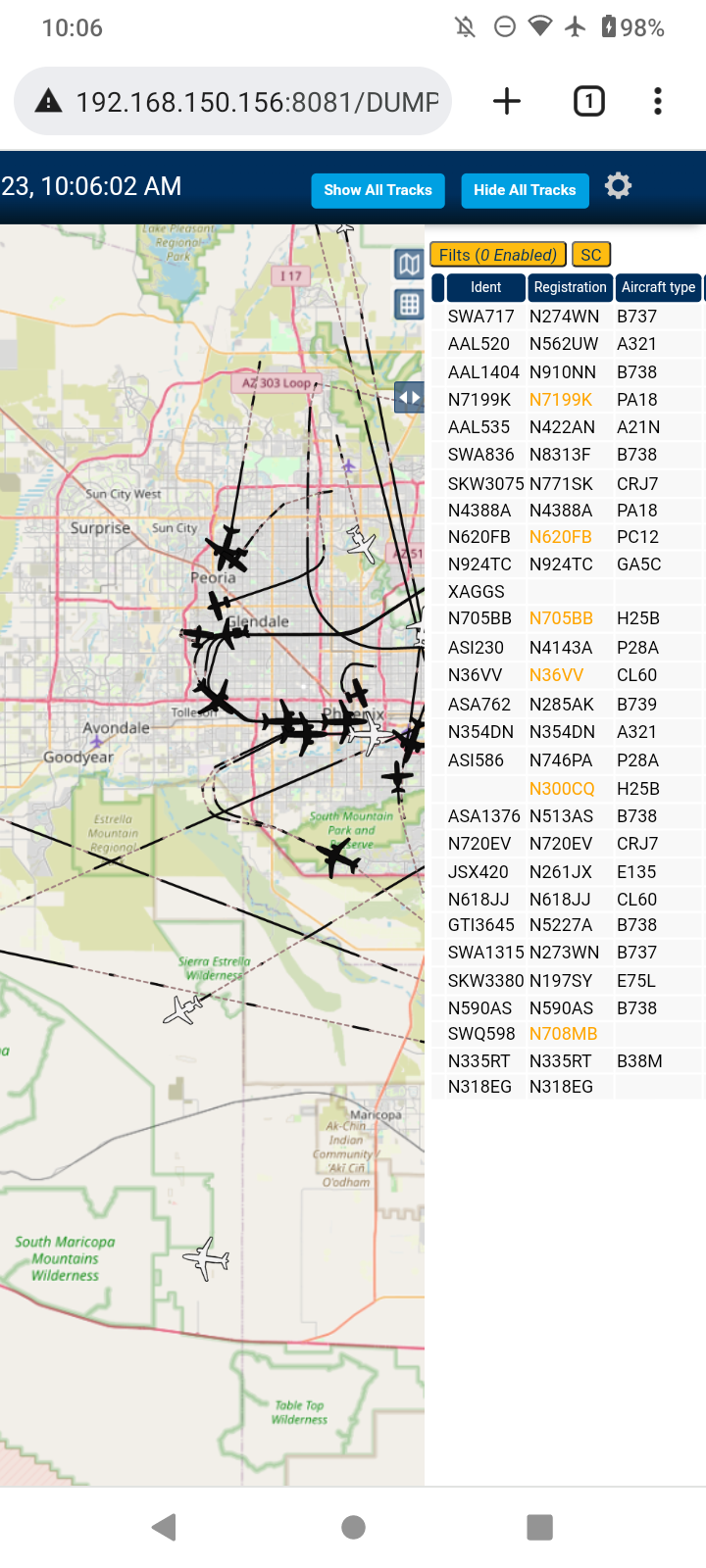
Task: Select the ASA1376 aircraft row
Action: 568,816
